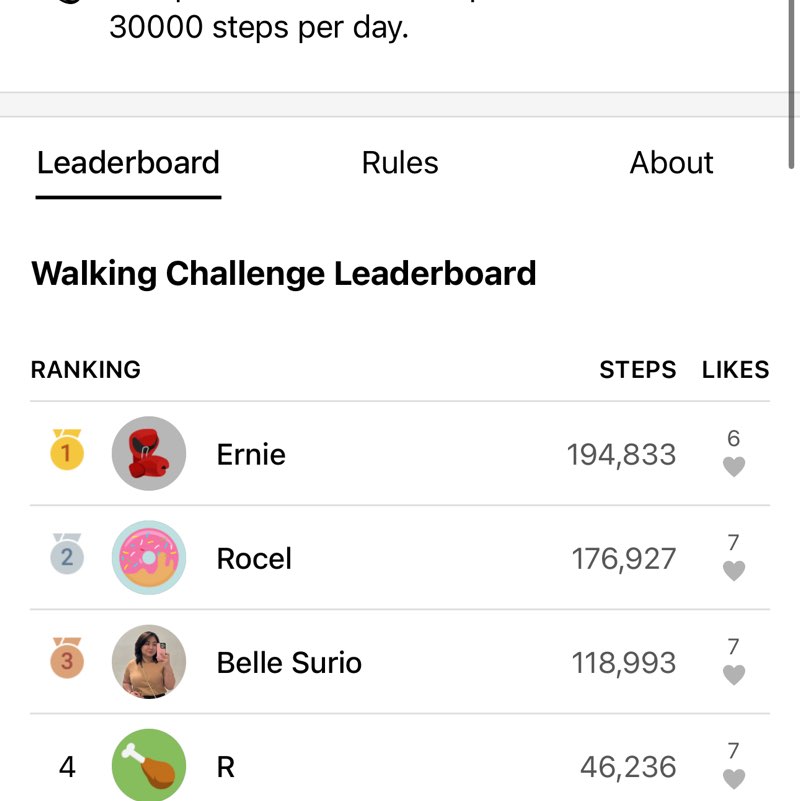Click the LIKES column header
The height and width of the screenshot is (801, 800).
(x=736, y=369)
